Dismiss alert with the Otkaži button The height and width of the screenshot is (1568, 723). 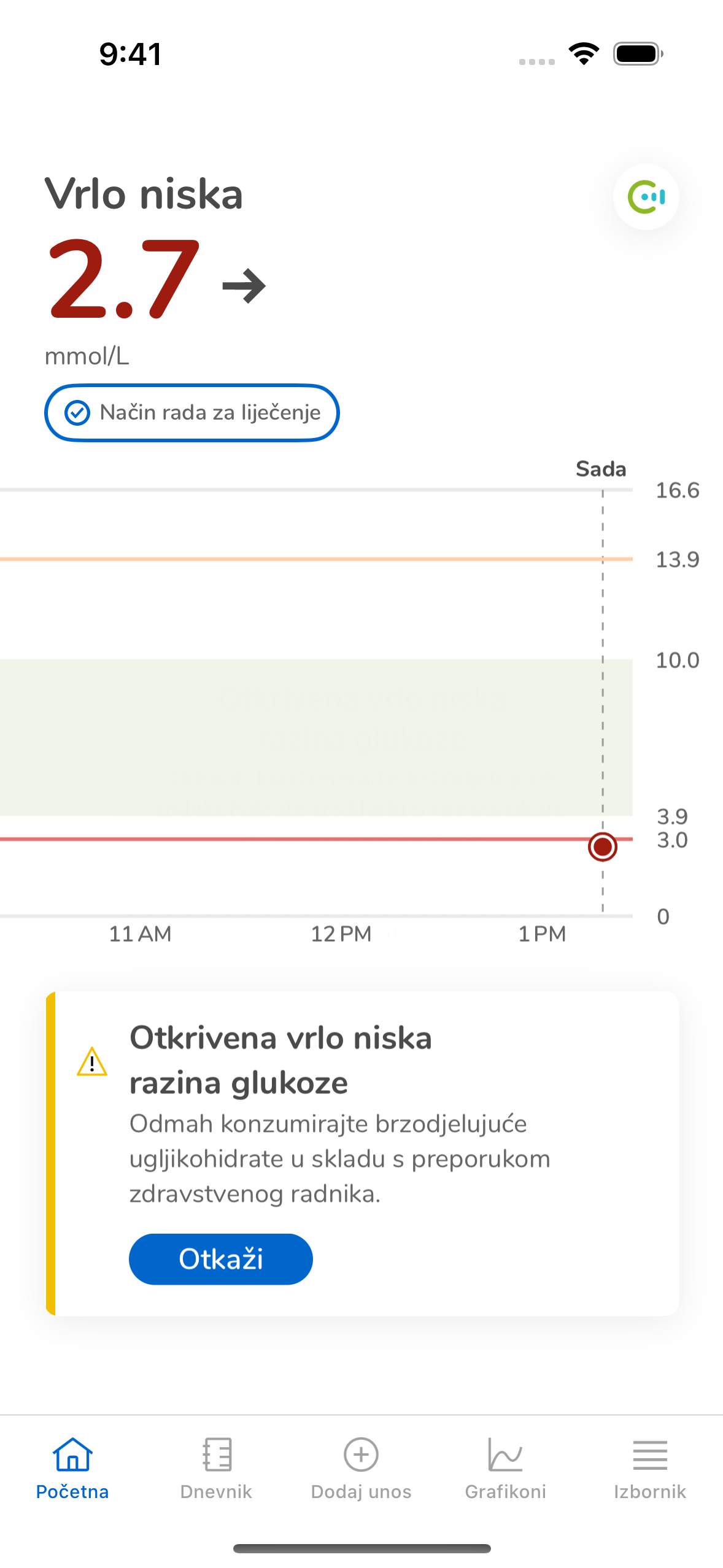tap(220, 1259)
